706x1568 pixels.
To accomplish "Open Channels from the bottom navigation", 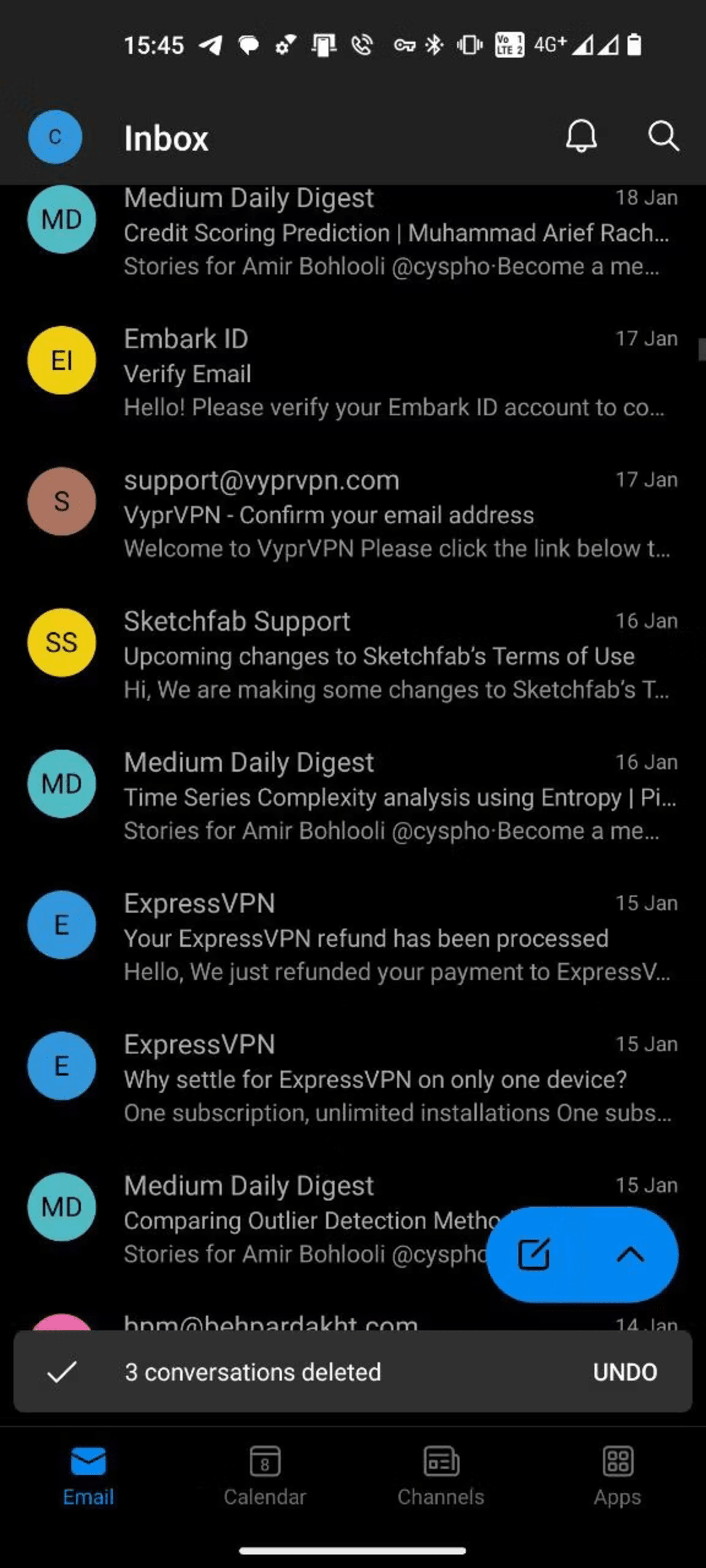I will click(x=441, y=1463).
